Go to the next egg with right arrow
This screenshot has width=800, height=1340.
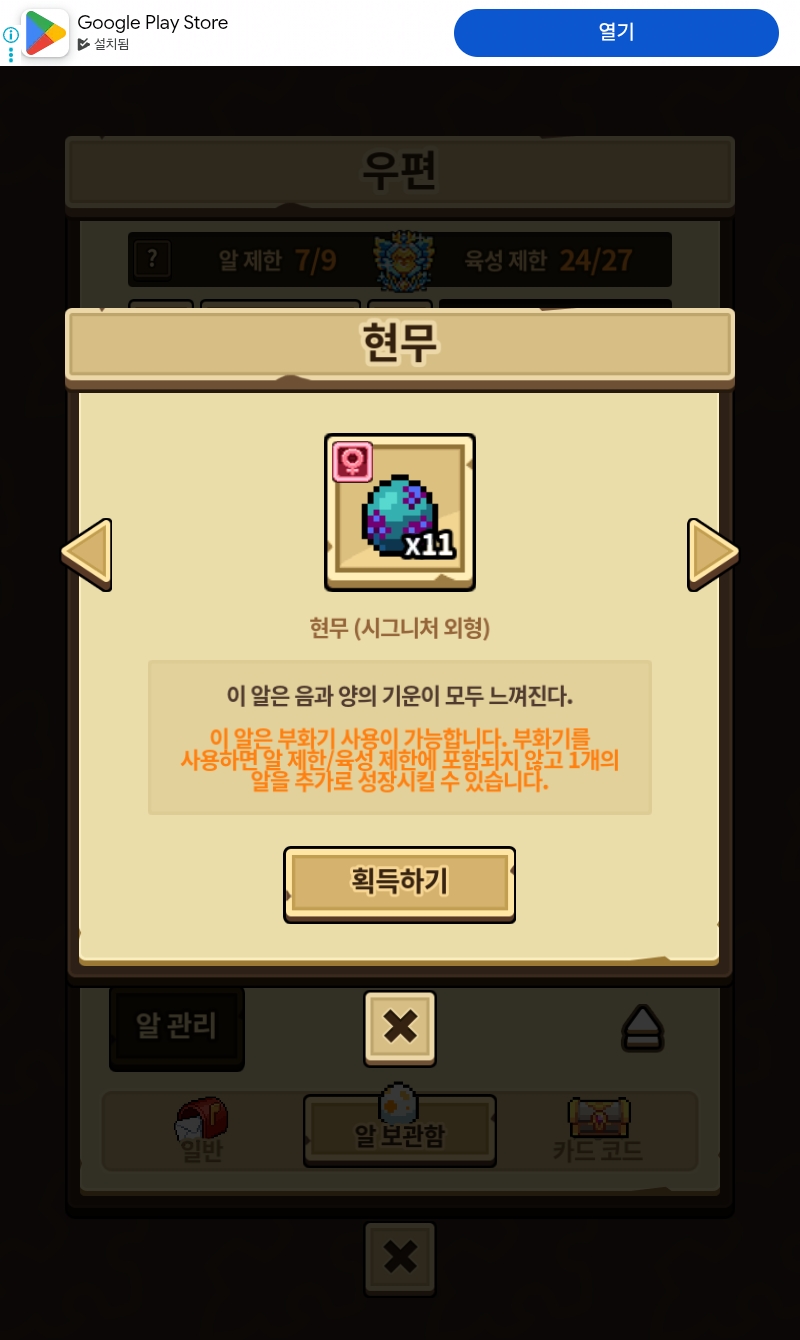click(712, 553)
